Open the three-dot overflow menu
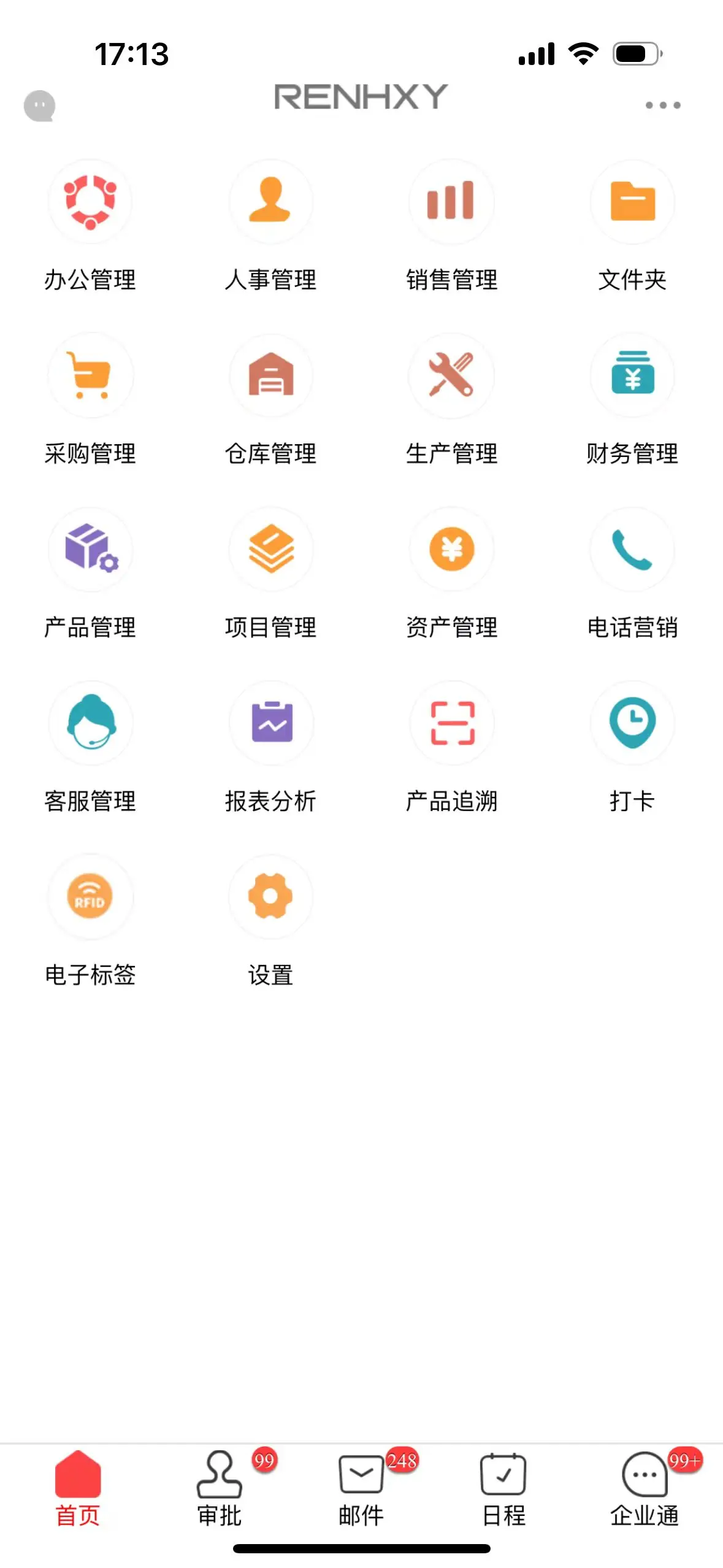 click(662, 105)
